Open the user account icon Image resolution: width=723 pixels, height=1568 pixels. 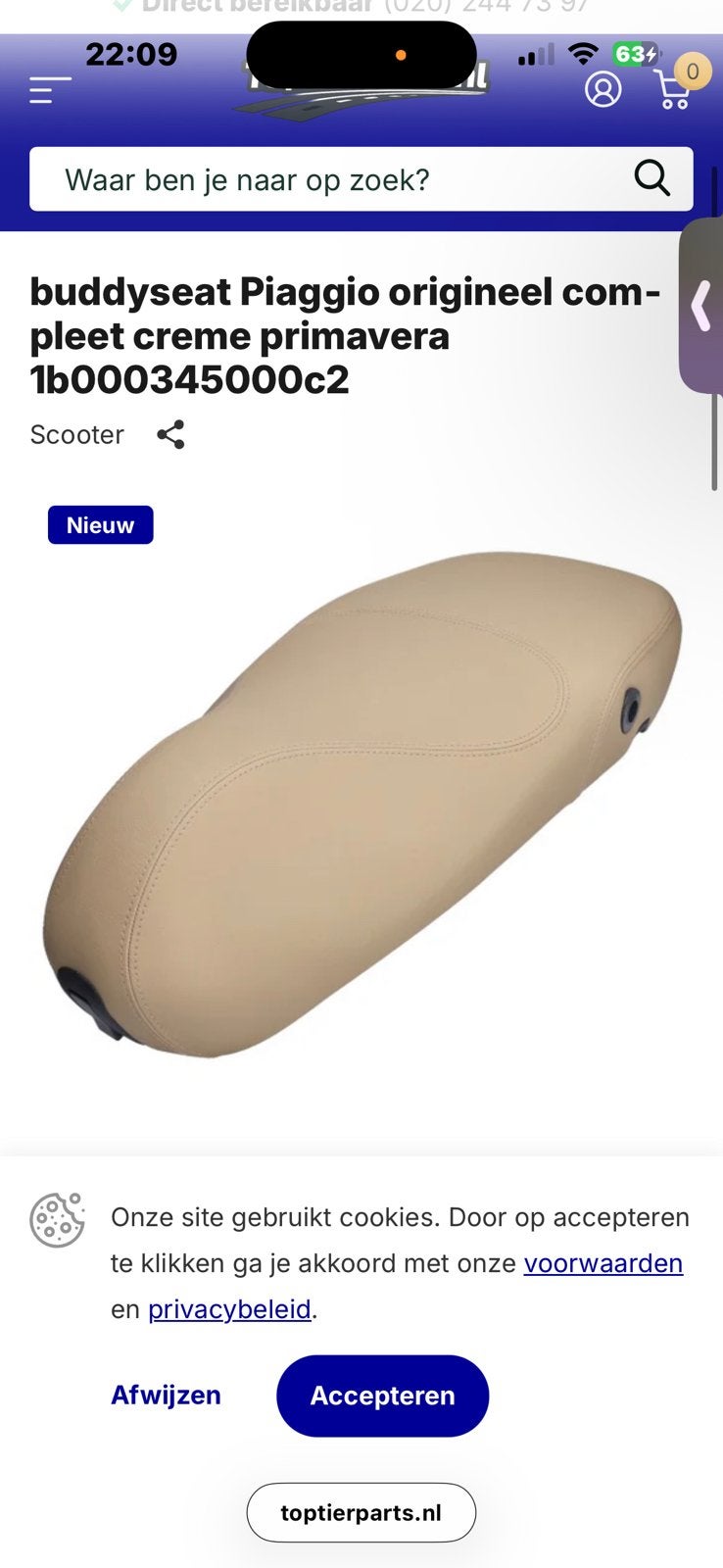click(602, 89)
